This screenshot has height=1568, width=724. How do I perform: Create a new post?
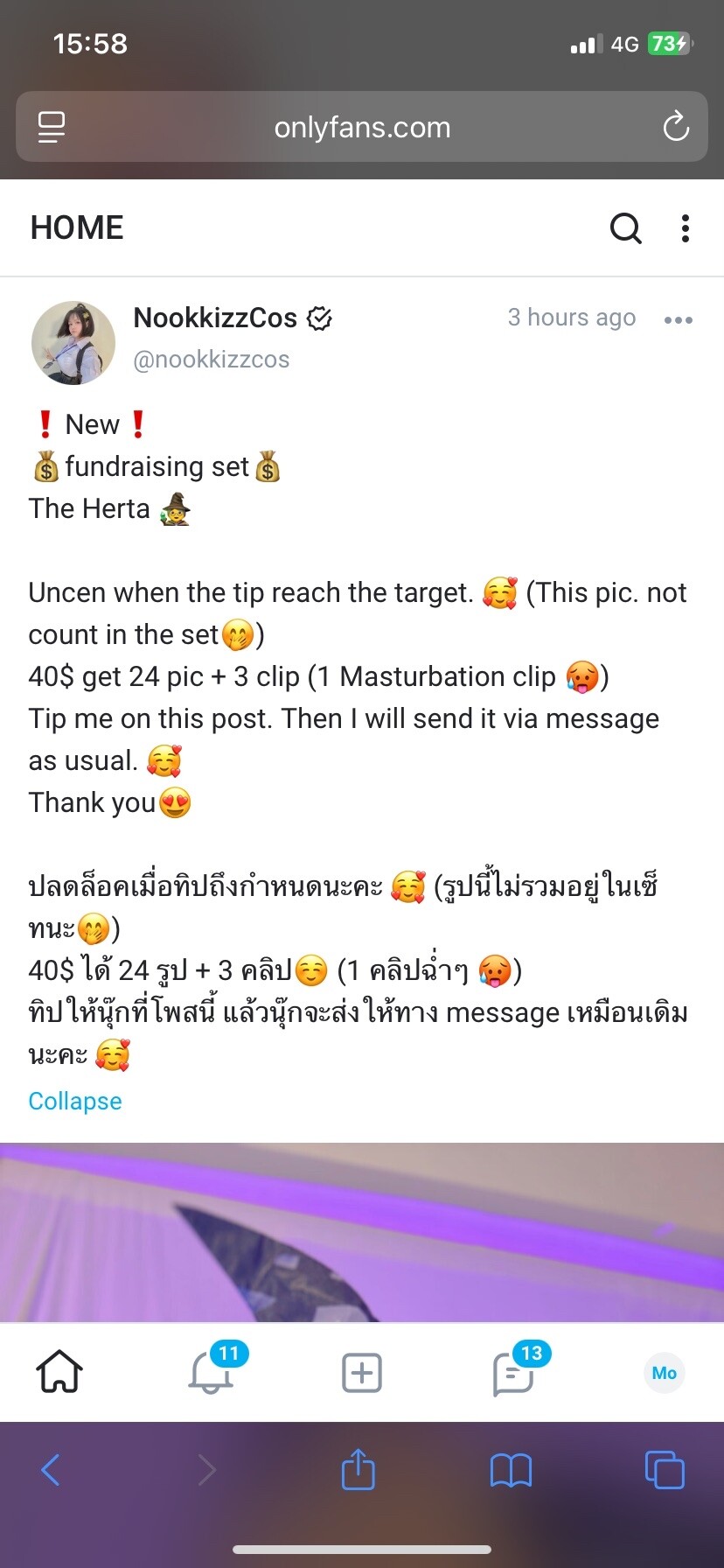tap(362, 1372)
